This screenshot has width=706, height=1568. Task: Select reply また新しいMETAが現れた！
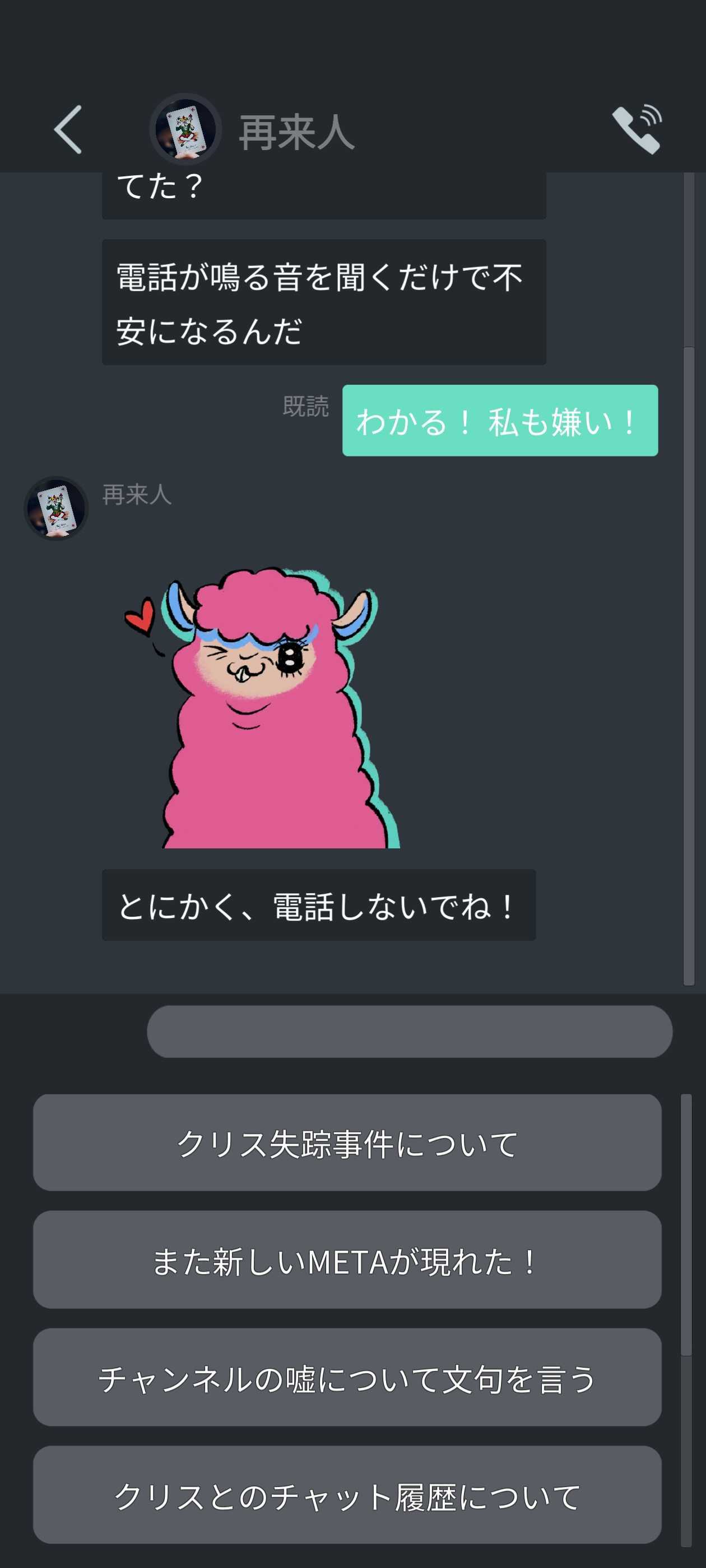coord(347,1259)
